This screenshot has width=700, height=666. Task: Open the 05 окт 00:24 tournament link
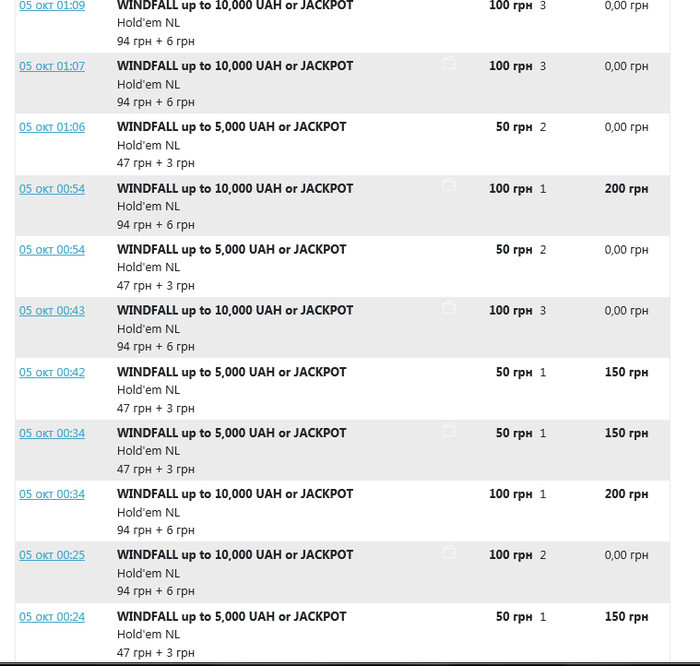pos(52,617)
